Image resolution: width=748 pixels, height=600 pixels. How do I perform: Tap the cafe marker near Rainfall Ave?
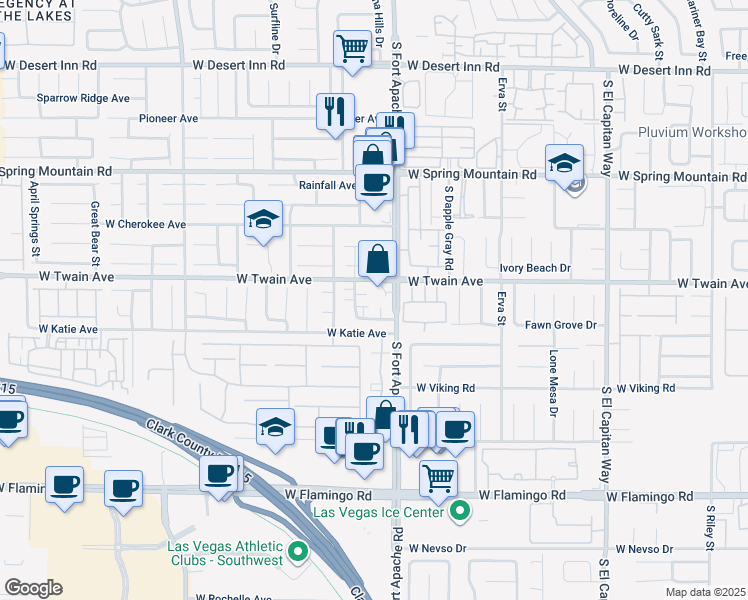[374, 186]
